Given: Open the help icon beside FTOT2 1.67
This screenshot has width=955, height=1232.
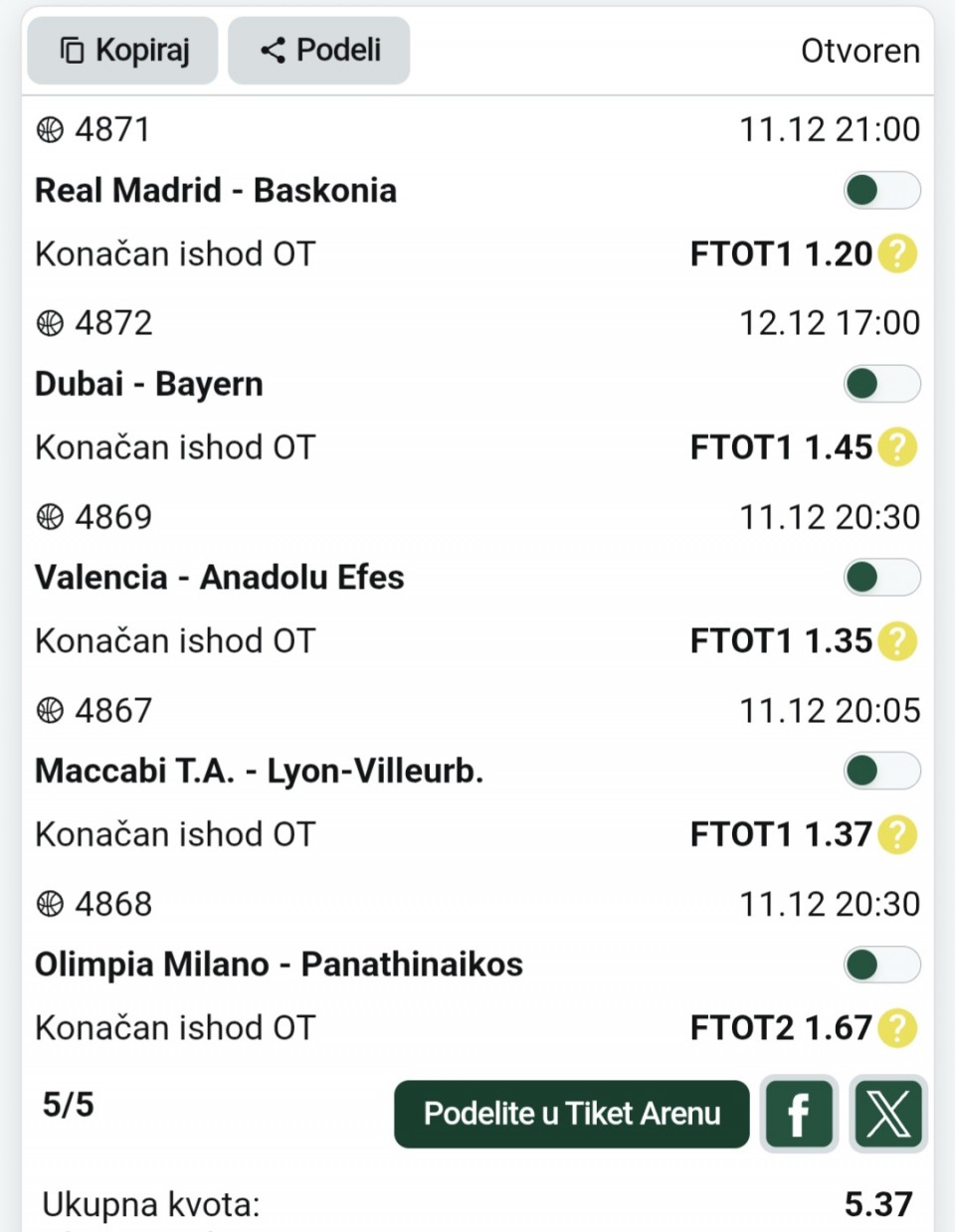Looking at the screenshot, I should [x=897, y=1028].
